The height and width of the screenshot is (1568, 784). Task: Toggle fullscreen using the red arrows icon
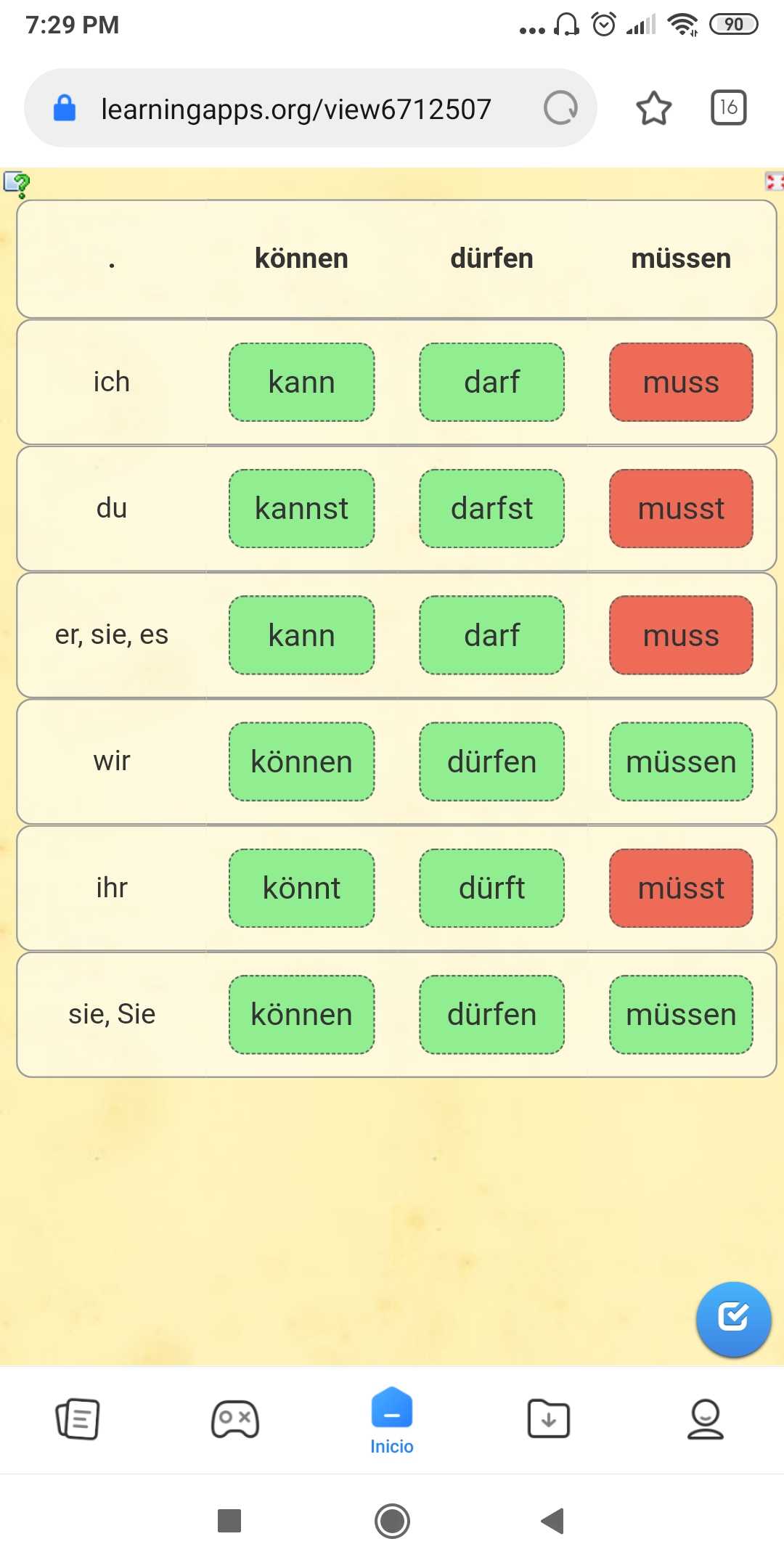(774, 181)
